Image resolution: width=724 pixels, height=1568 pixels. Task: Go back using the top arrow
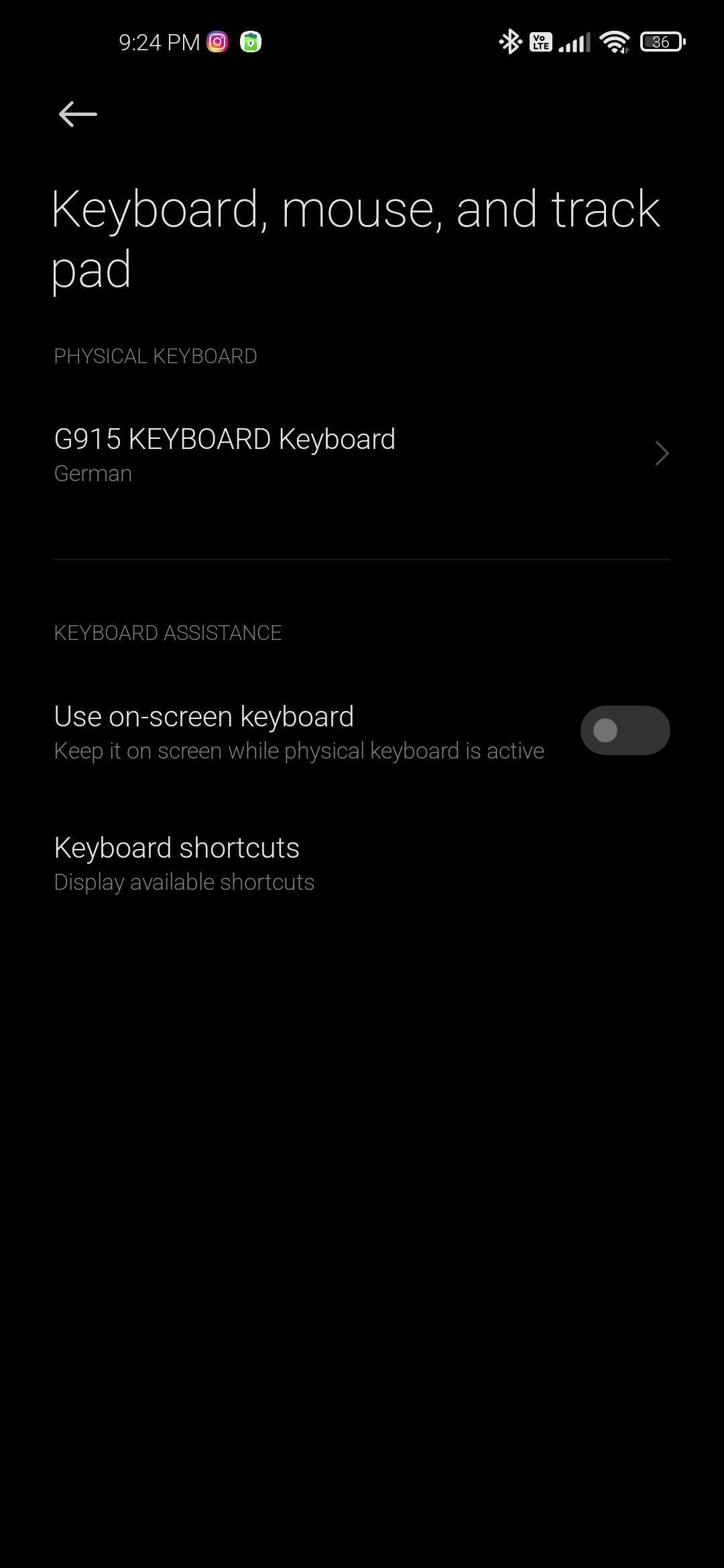(x=78, y=114)
